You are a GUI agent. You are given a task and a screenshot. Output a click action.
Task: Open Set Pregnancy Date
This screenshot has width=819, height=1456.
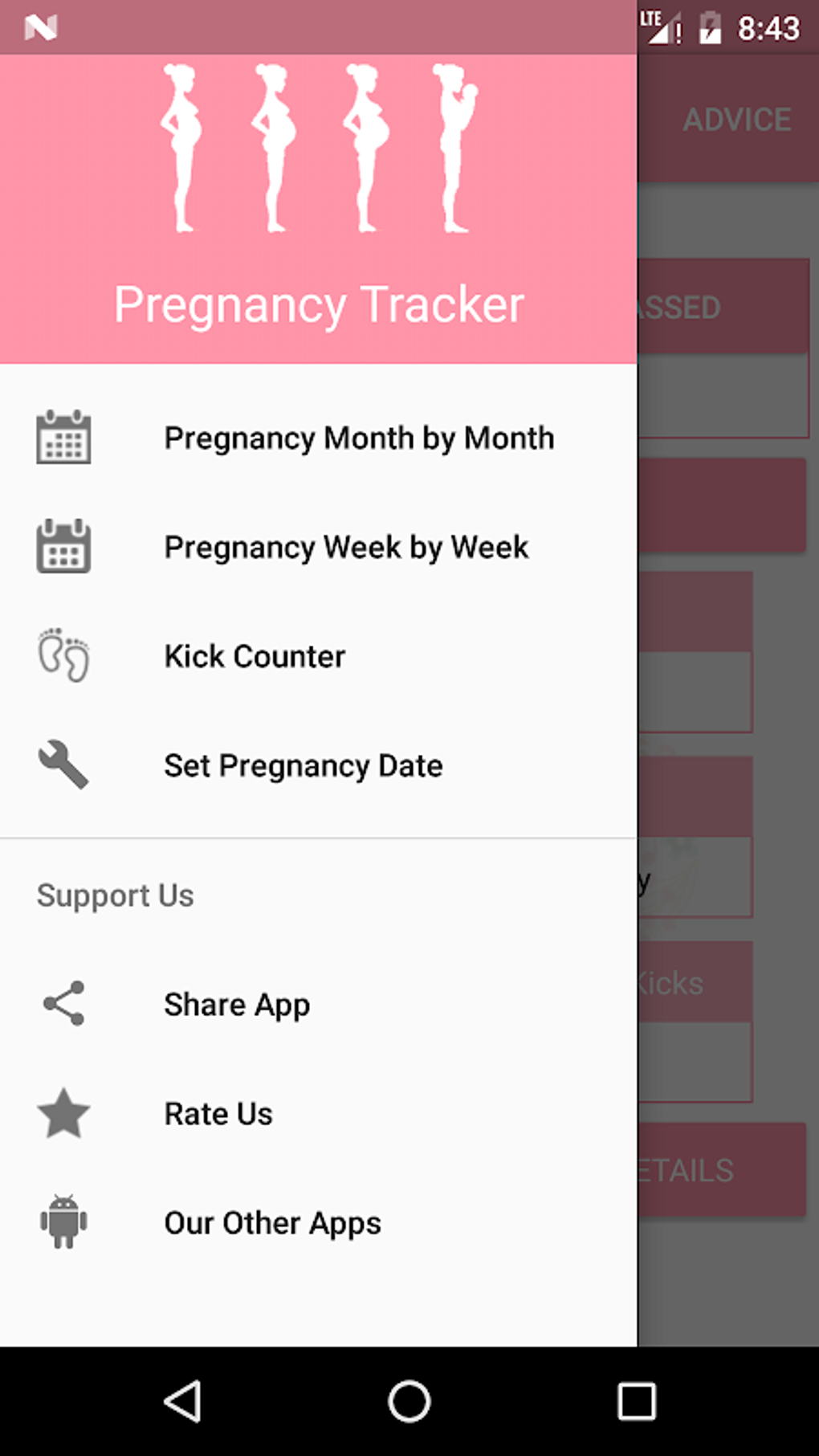[303, 765]
